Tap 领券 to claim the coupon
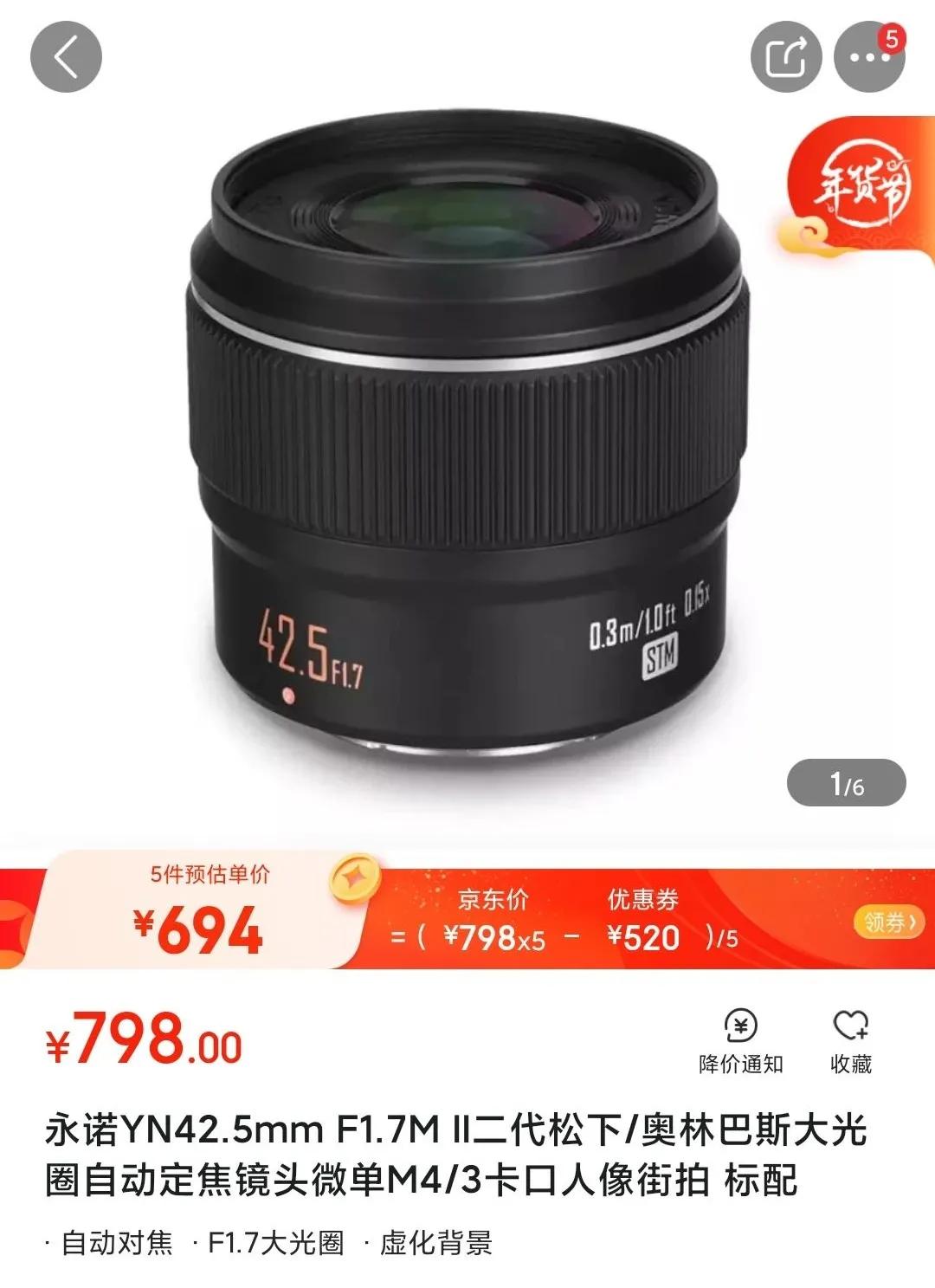This screenshot has height=1288, width=935. (888, 922)
